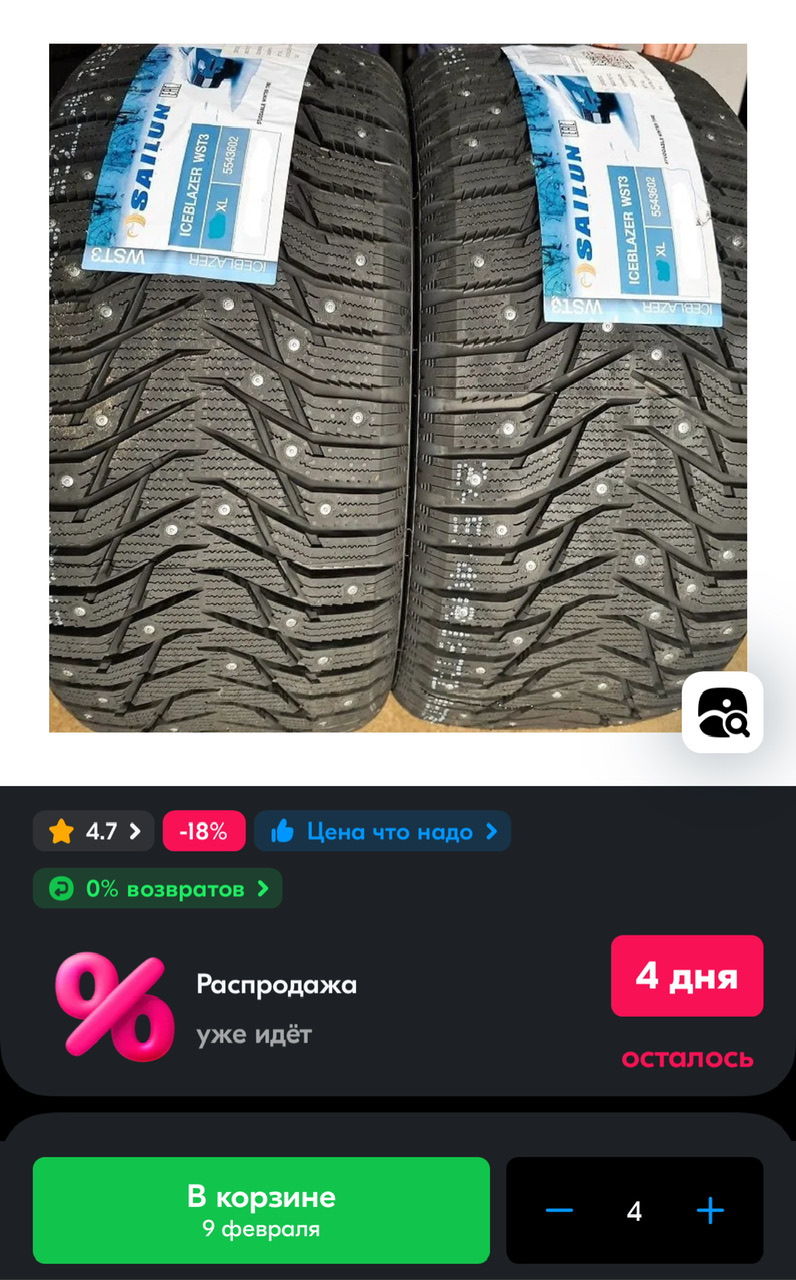Decrease quantity with the minus button

click(559, 1211)
